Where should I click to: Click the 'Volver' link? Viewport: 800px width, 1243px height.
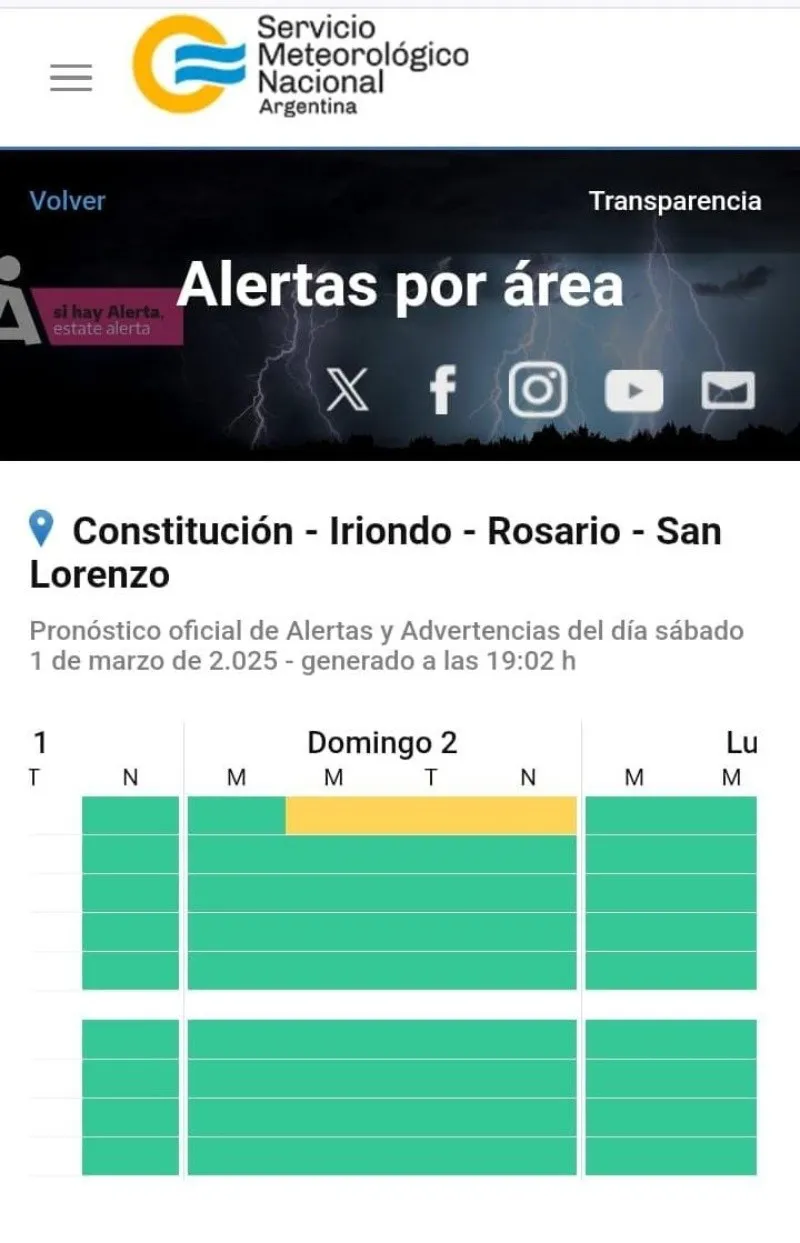pos(66,201)
